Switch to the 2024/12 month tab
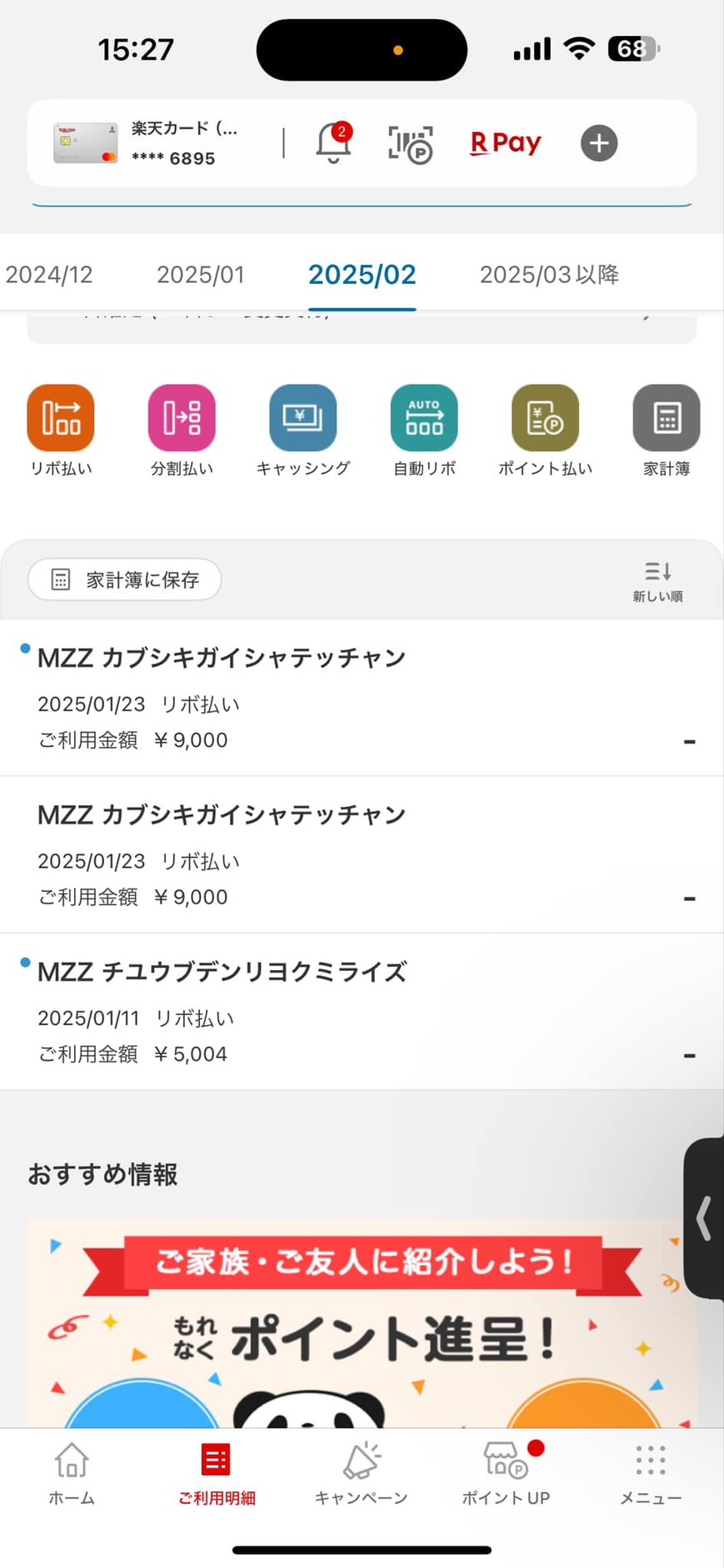The height and width of the screenshot is (1568, 724). (x=49, y=274)
